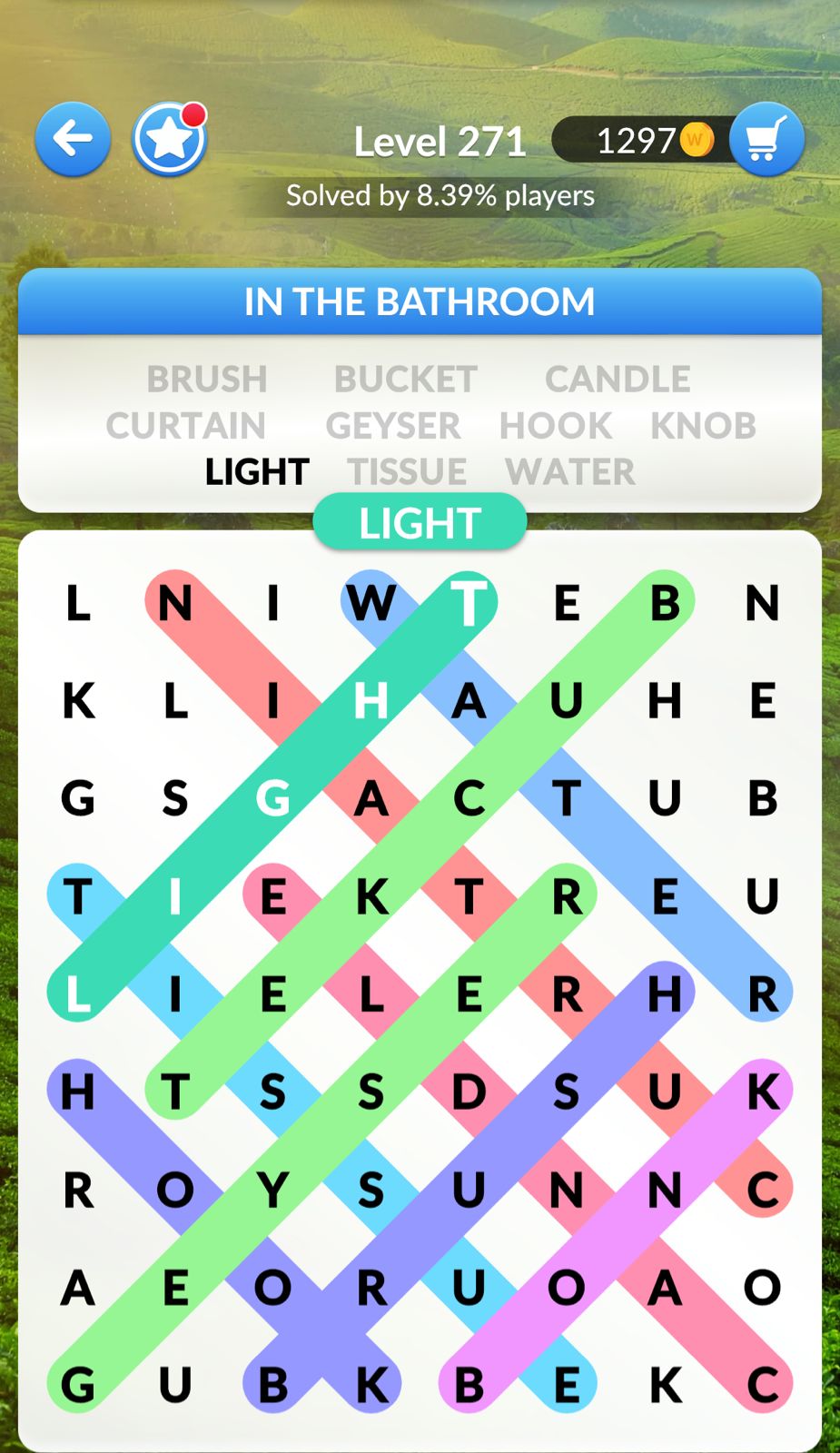Tap the letter N in the top-right corner

[x=762, y=603]
